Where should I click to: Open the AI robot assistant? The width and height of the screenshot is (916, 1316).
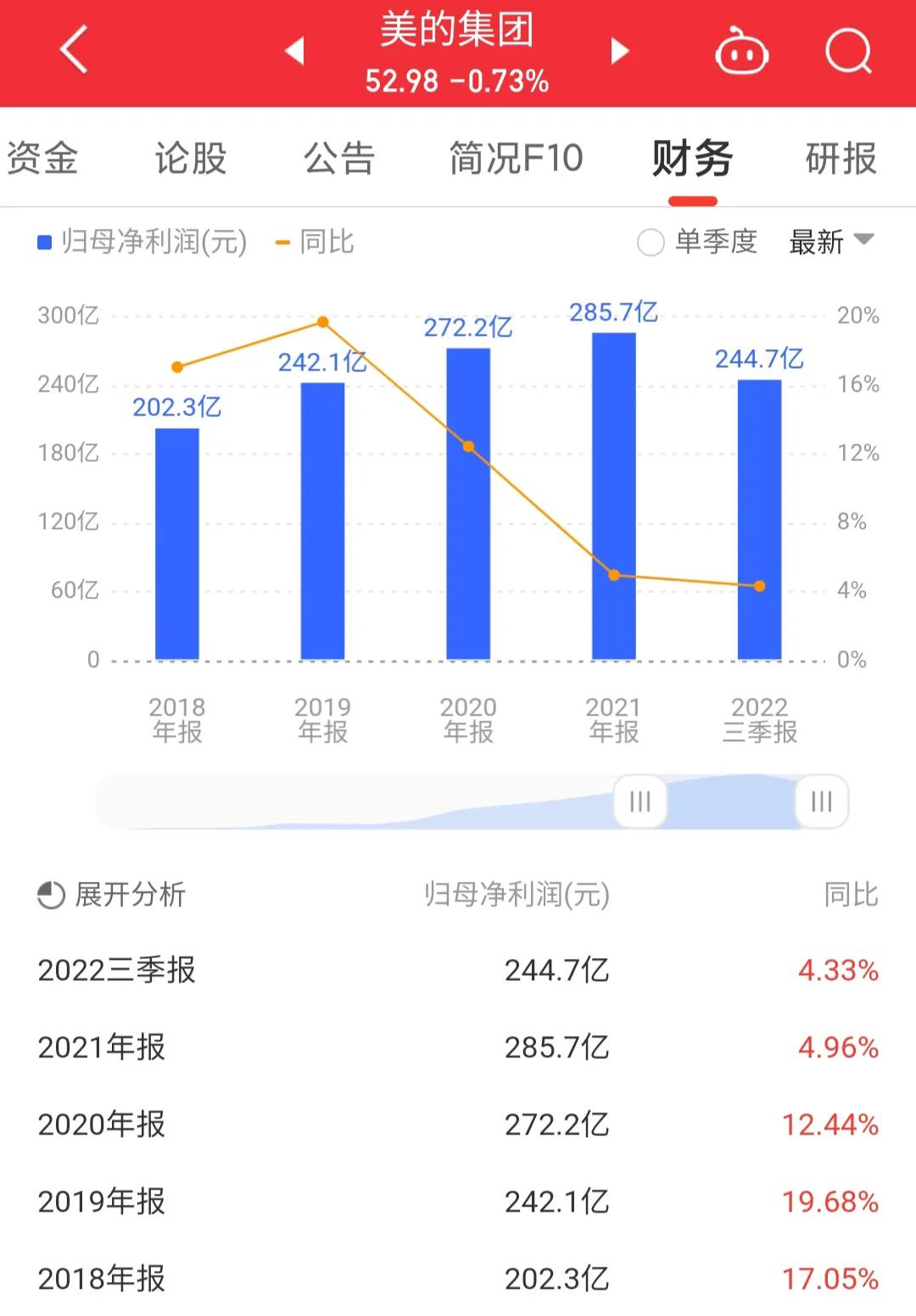(740, 53)
